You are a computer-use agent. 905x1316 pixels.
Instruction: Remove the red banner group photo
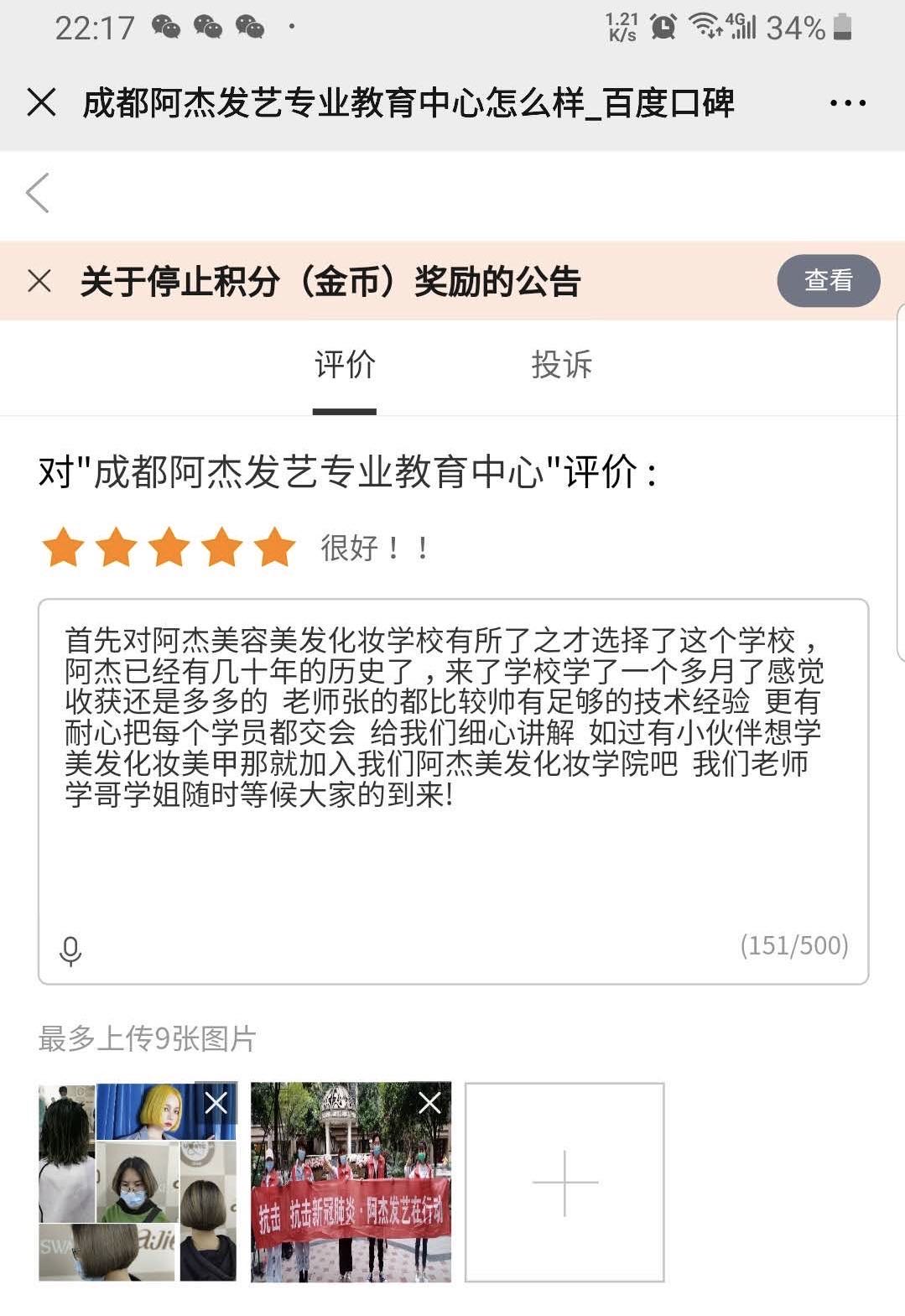pyautogui.click(x=429, y=1103)
